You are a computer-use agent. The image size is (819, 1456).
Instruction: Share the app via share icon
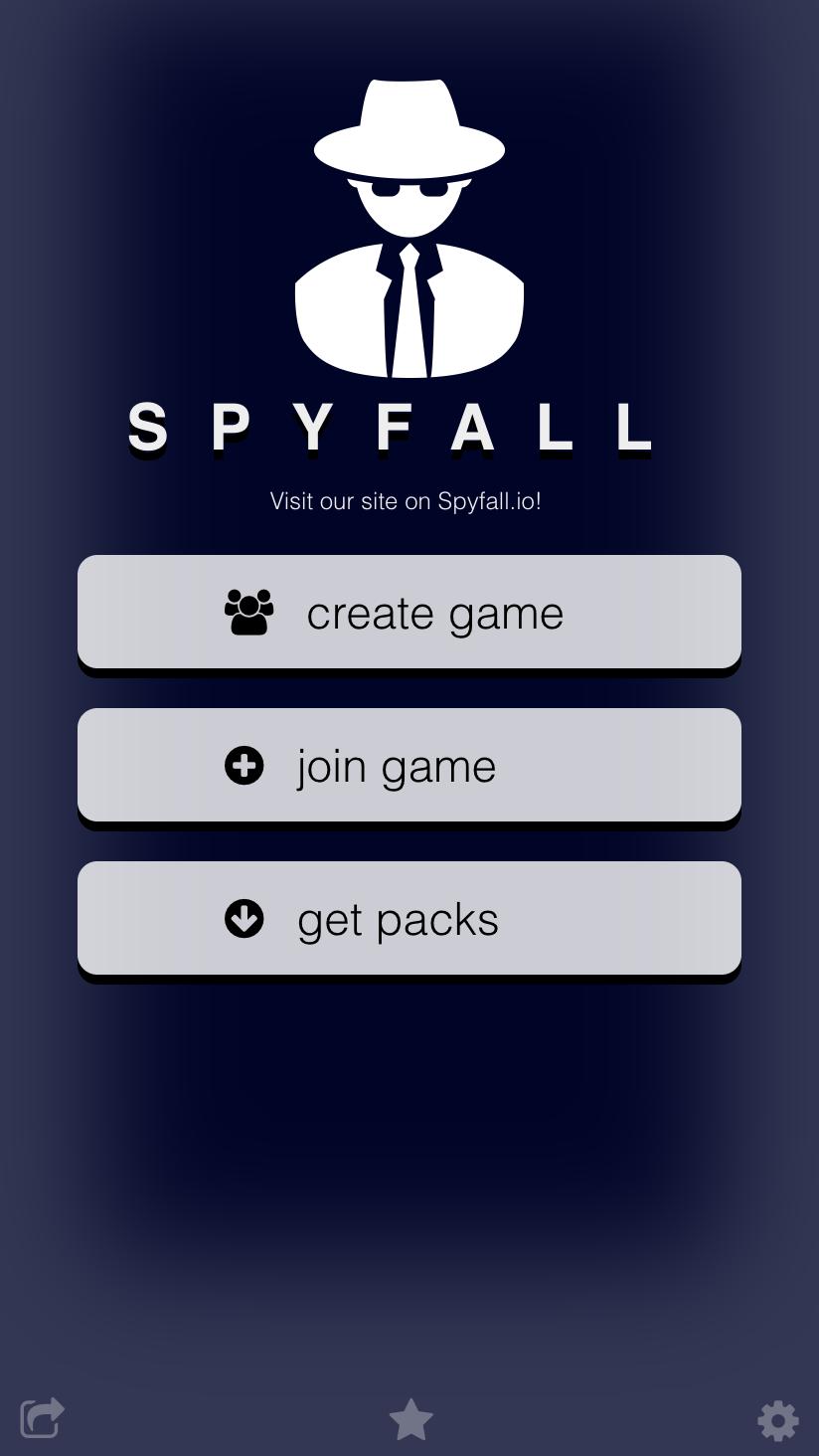point(42,1417)
